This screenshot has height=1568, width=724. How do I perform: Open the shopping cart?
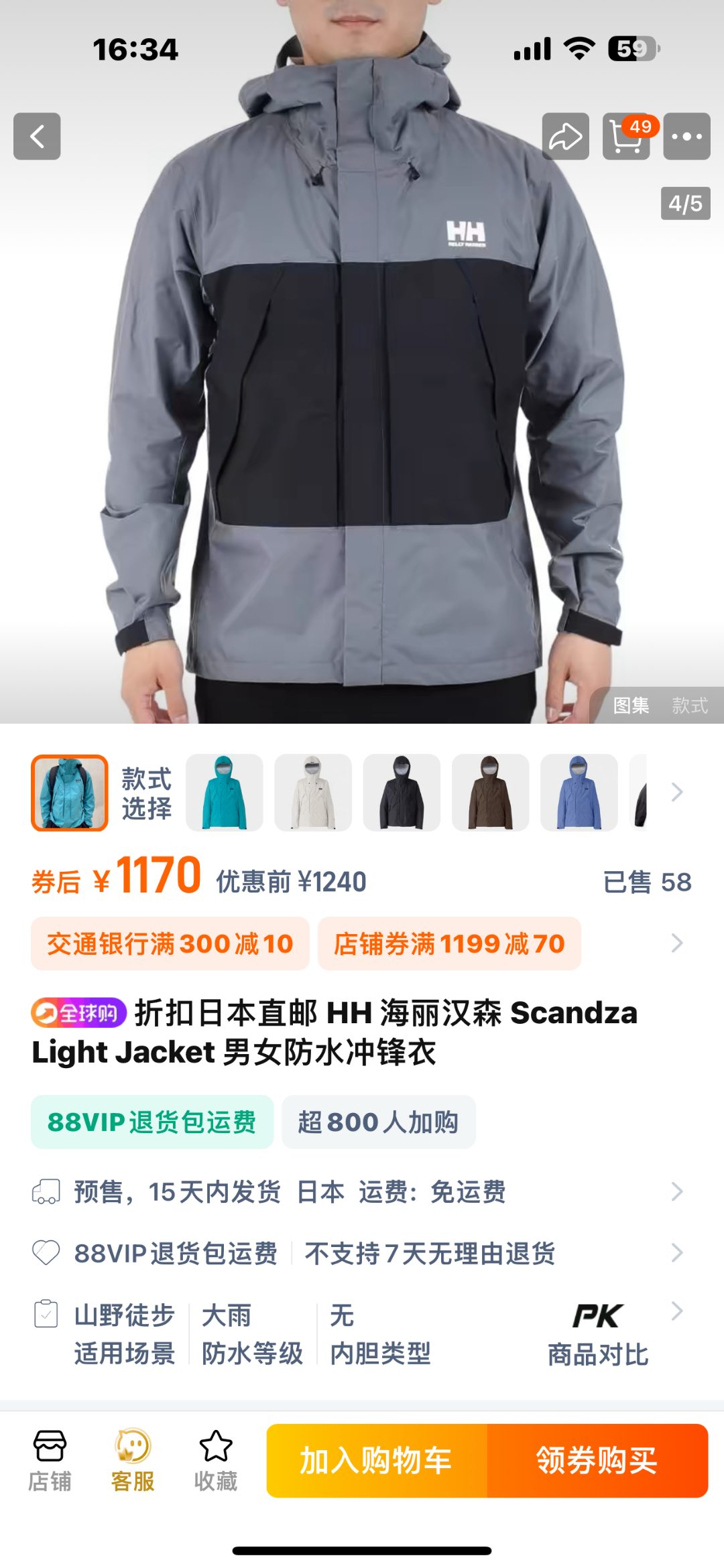click(625, 136)
